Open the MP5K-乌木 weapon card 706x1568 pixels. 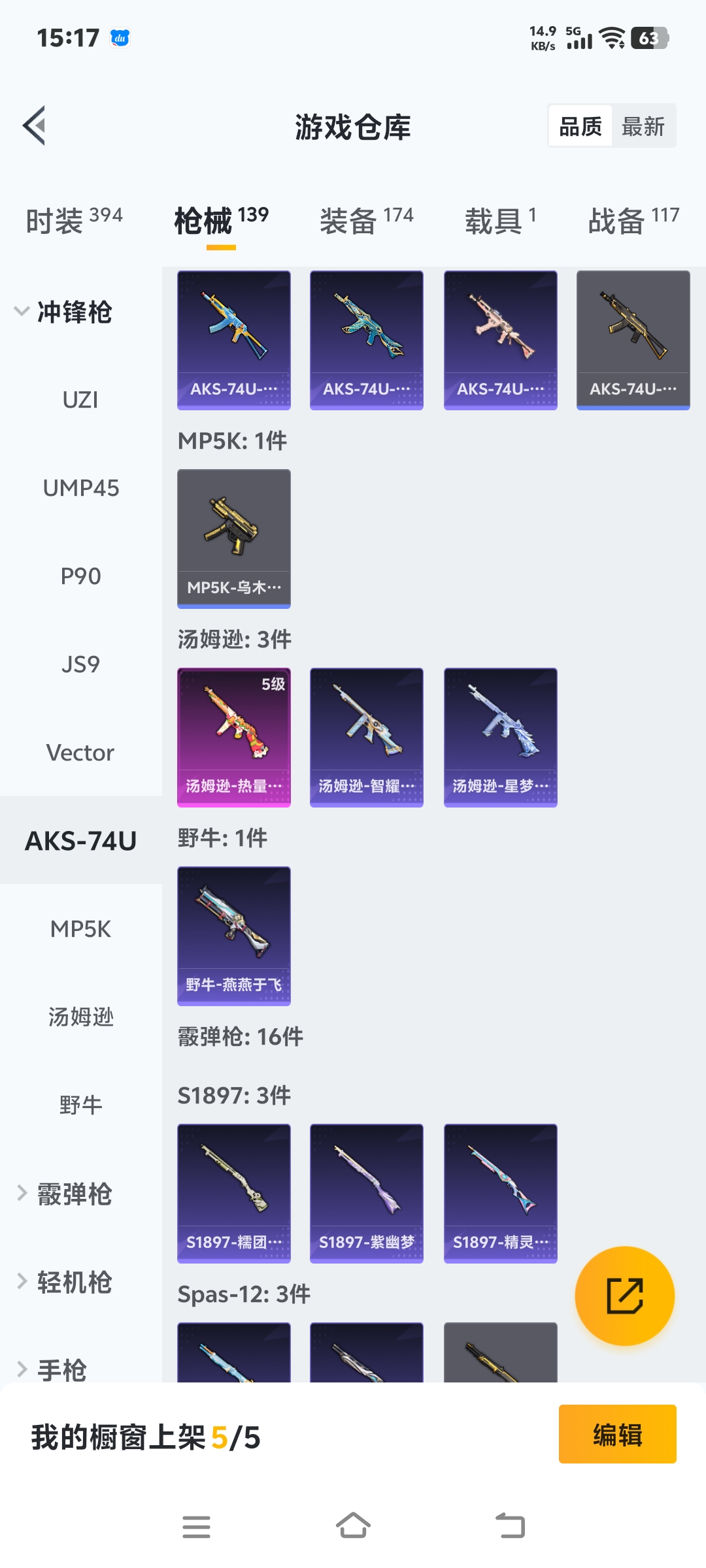pyautogui.click(x=233, y=538)
